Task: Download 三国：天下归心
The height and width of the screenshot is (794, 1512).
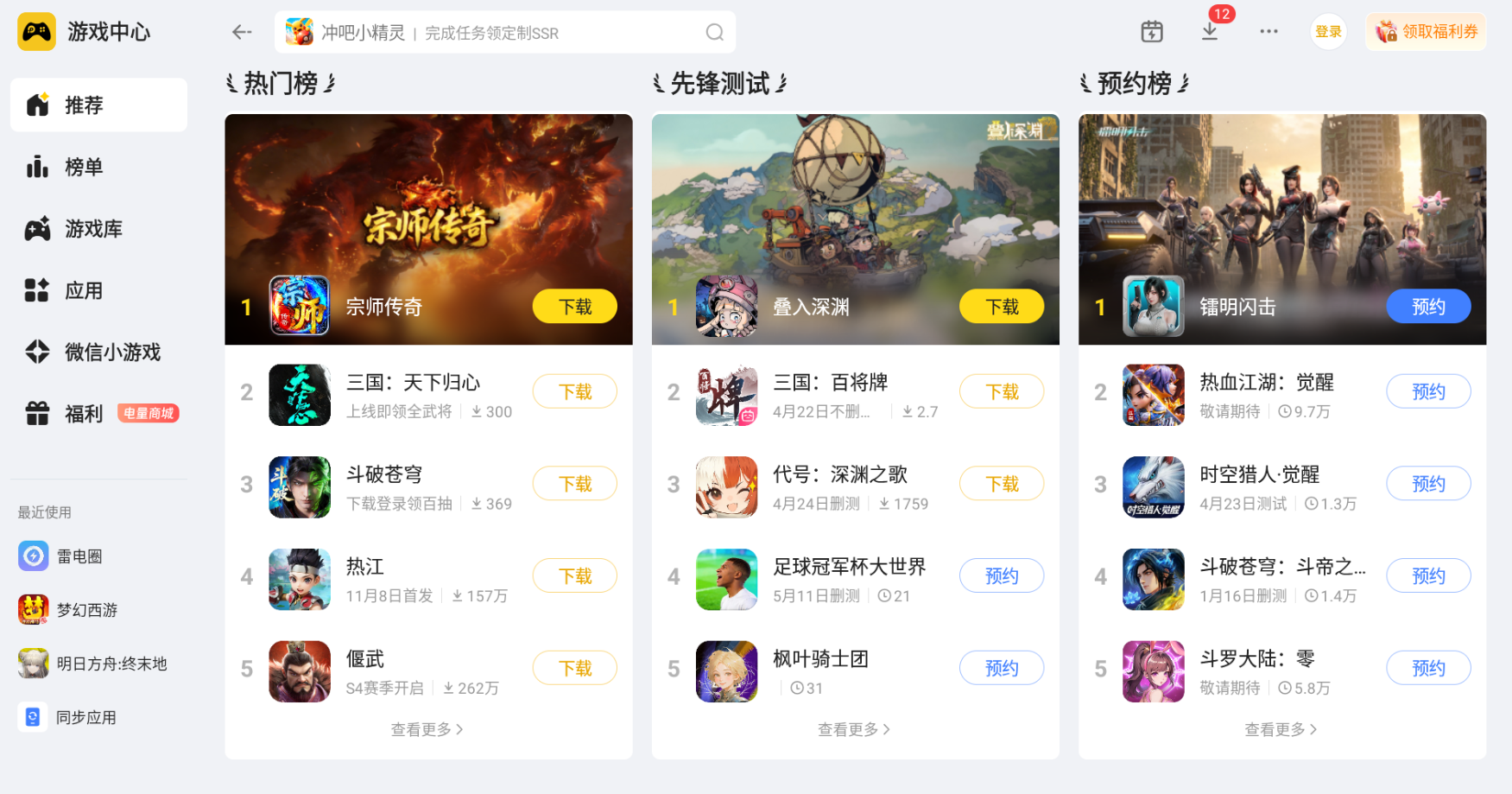Action: (x=574, y=392)
